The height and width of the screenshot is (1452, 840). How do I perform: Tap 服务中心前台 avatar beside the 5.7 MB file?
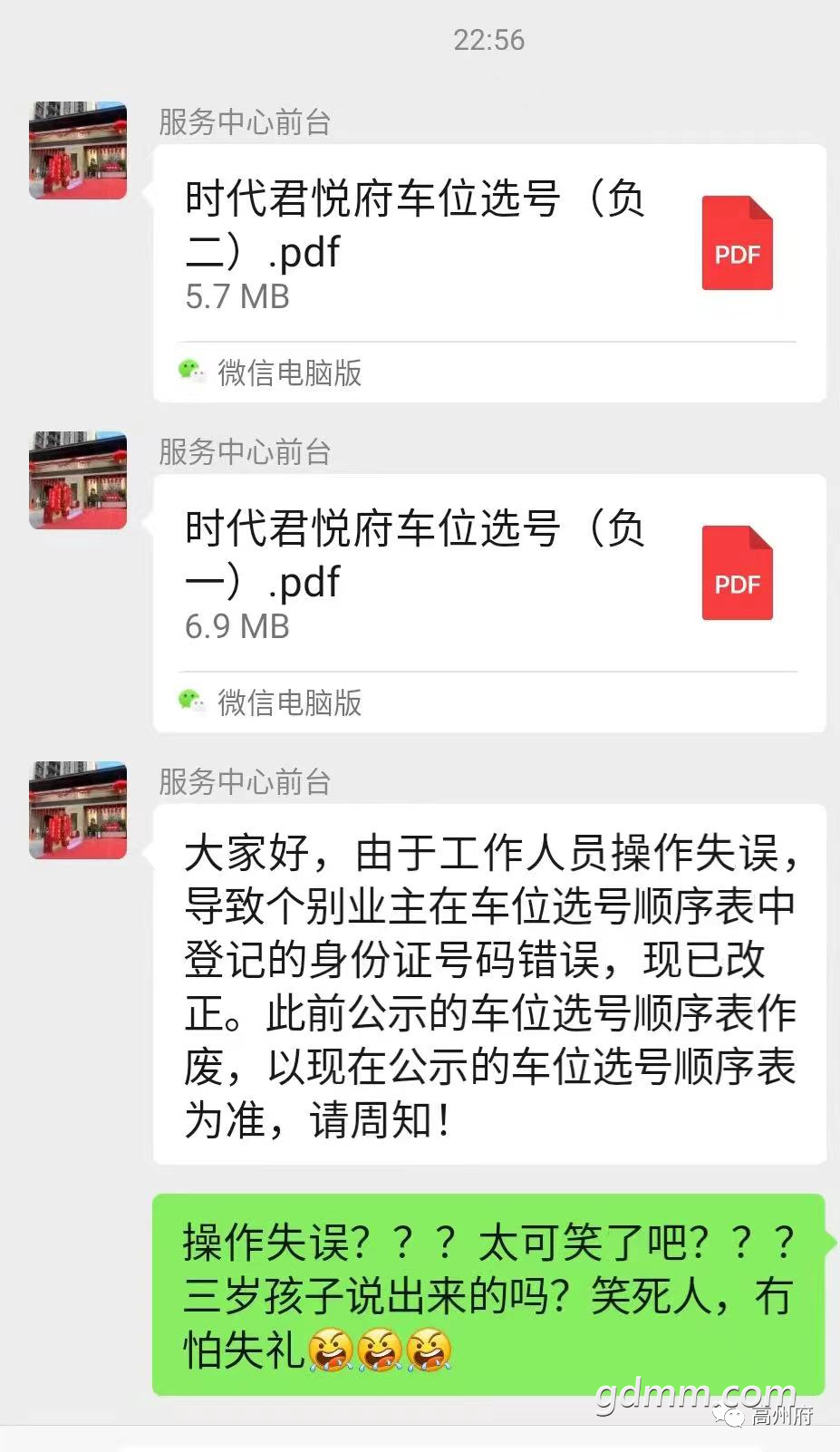click(78, 150)
